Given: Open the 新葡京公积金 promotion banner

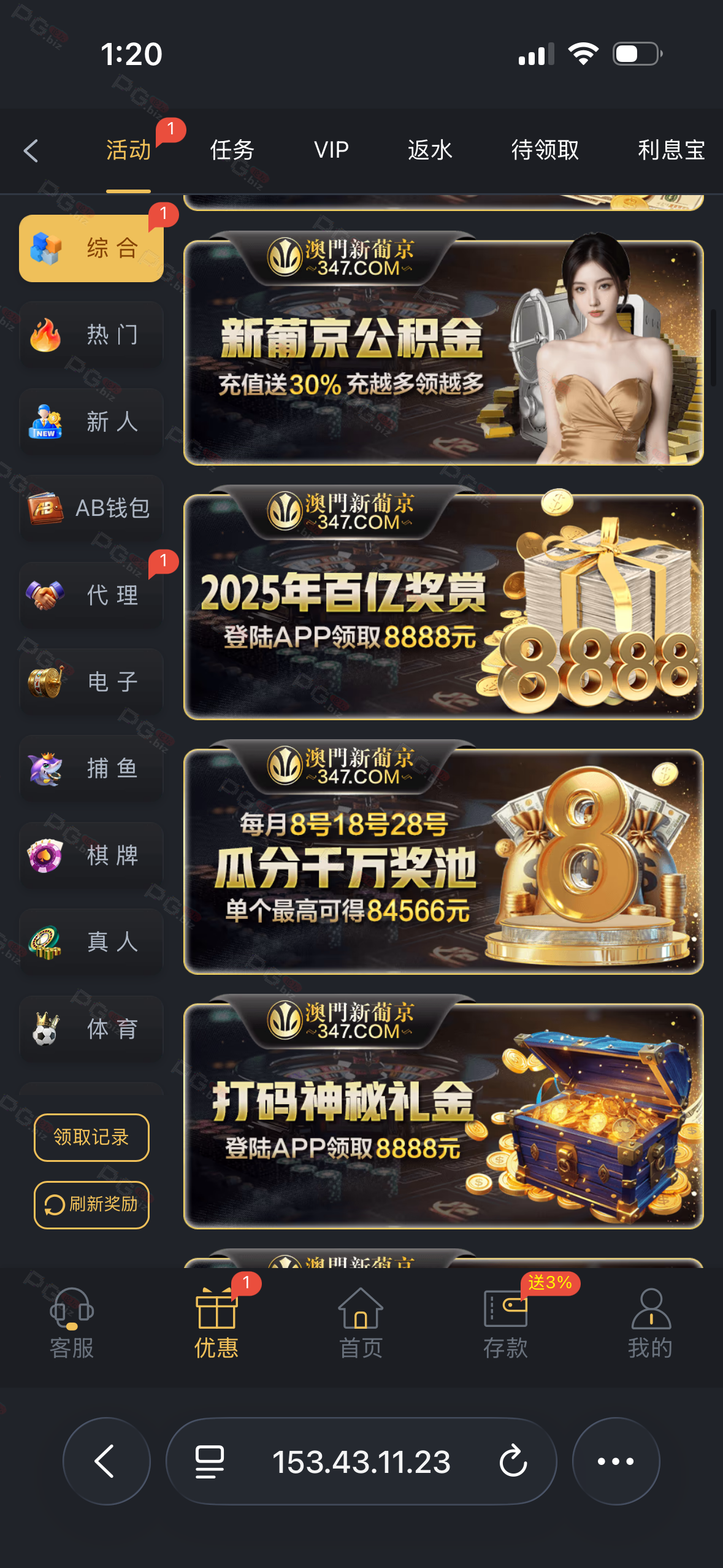Looking at the screenshot, I should pyautogui.click(x=443, y=353).
